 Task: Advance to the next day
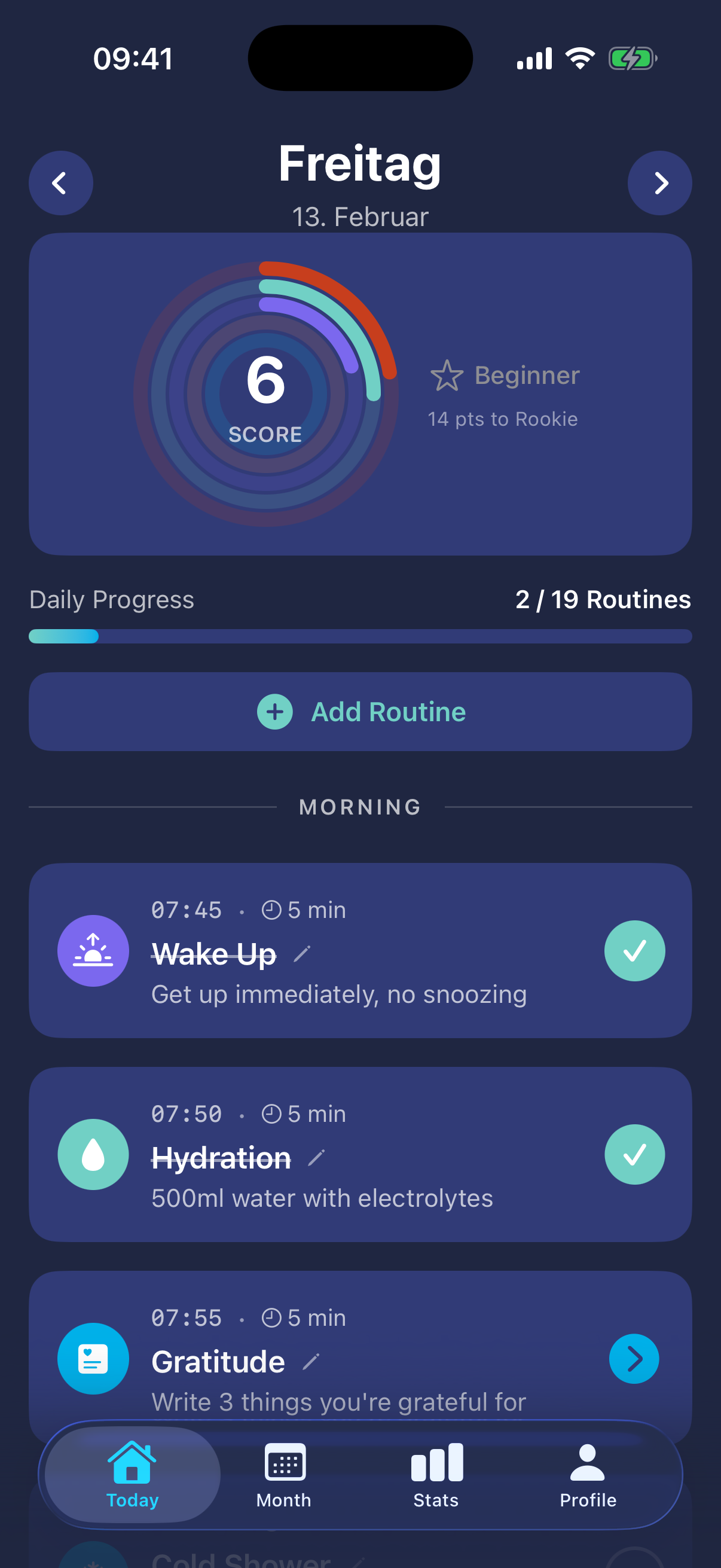pyautogui.click(x=660, y=182)
